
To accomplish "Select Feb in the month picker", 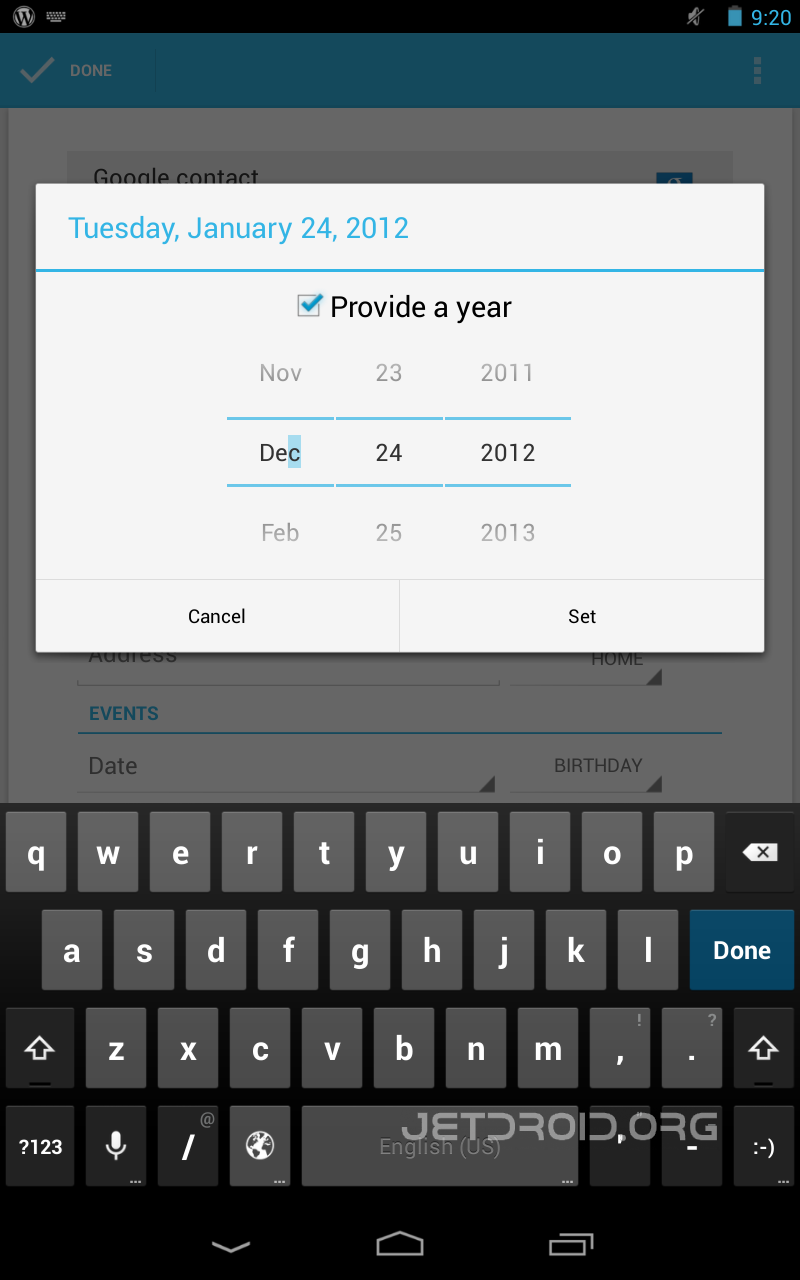I will pyautogui.click(x=280, y=533).
